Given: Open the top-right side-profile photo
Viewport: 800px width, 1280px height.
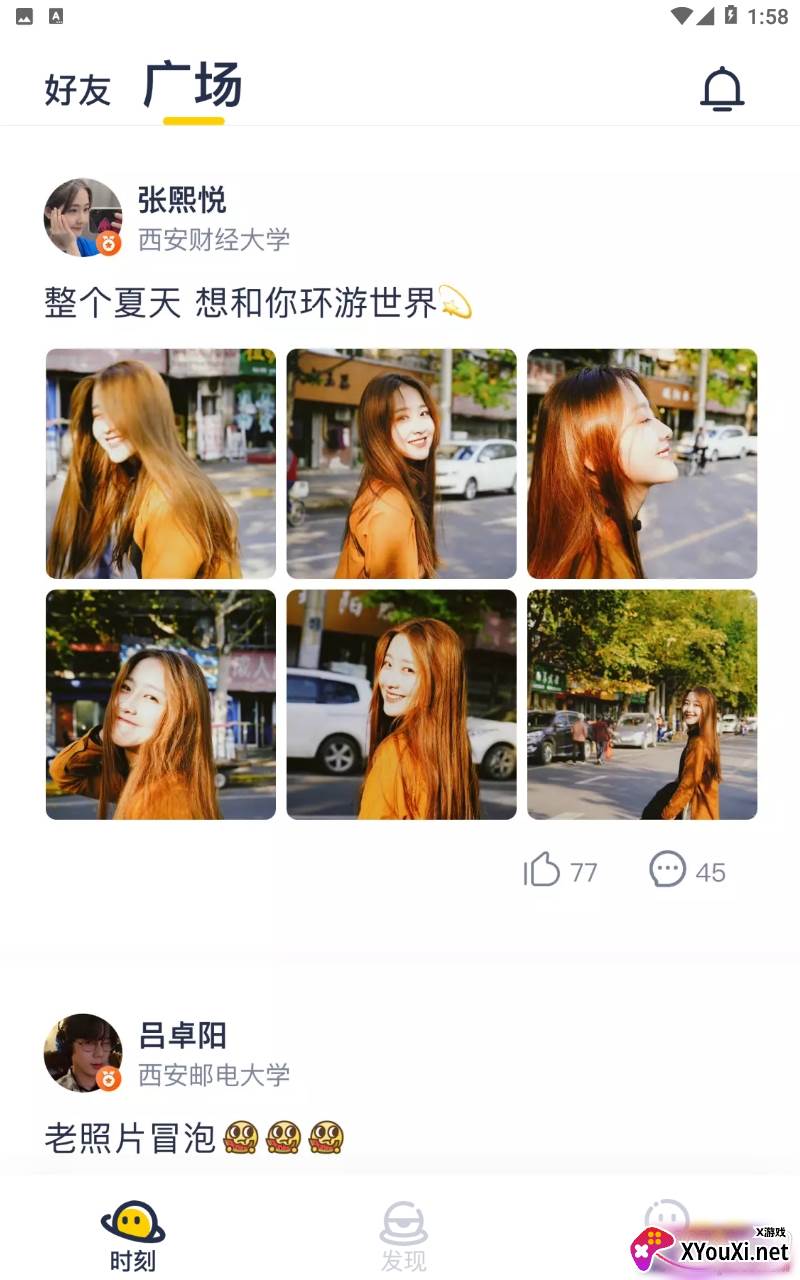Looking at the screenshot, I should 642,464.
